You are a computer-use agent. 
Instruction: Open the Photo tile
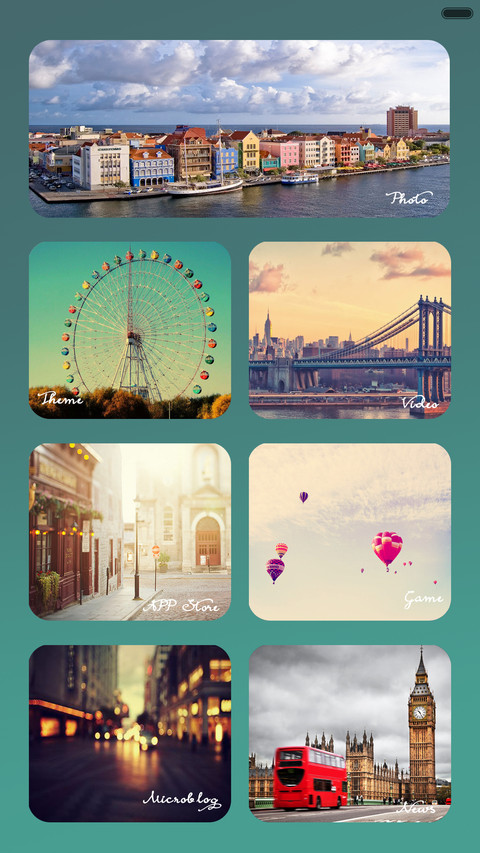coord(239,129)
